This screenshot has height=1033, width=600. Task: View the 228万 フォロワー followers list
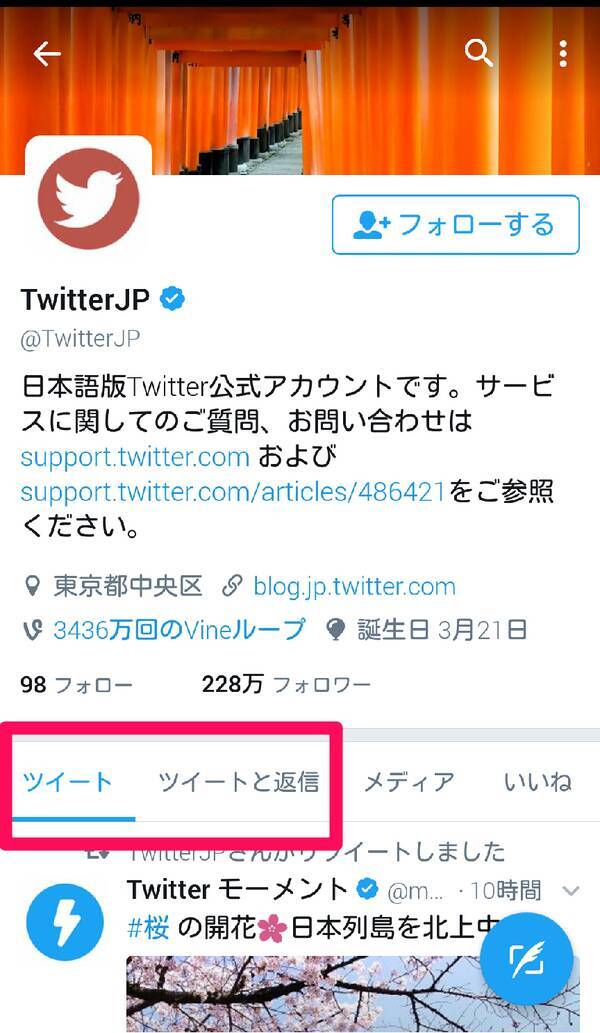pyautogui.click(x=285, y=685)
